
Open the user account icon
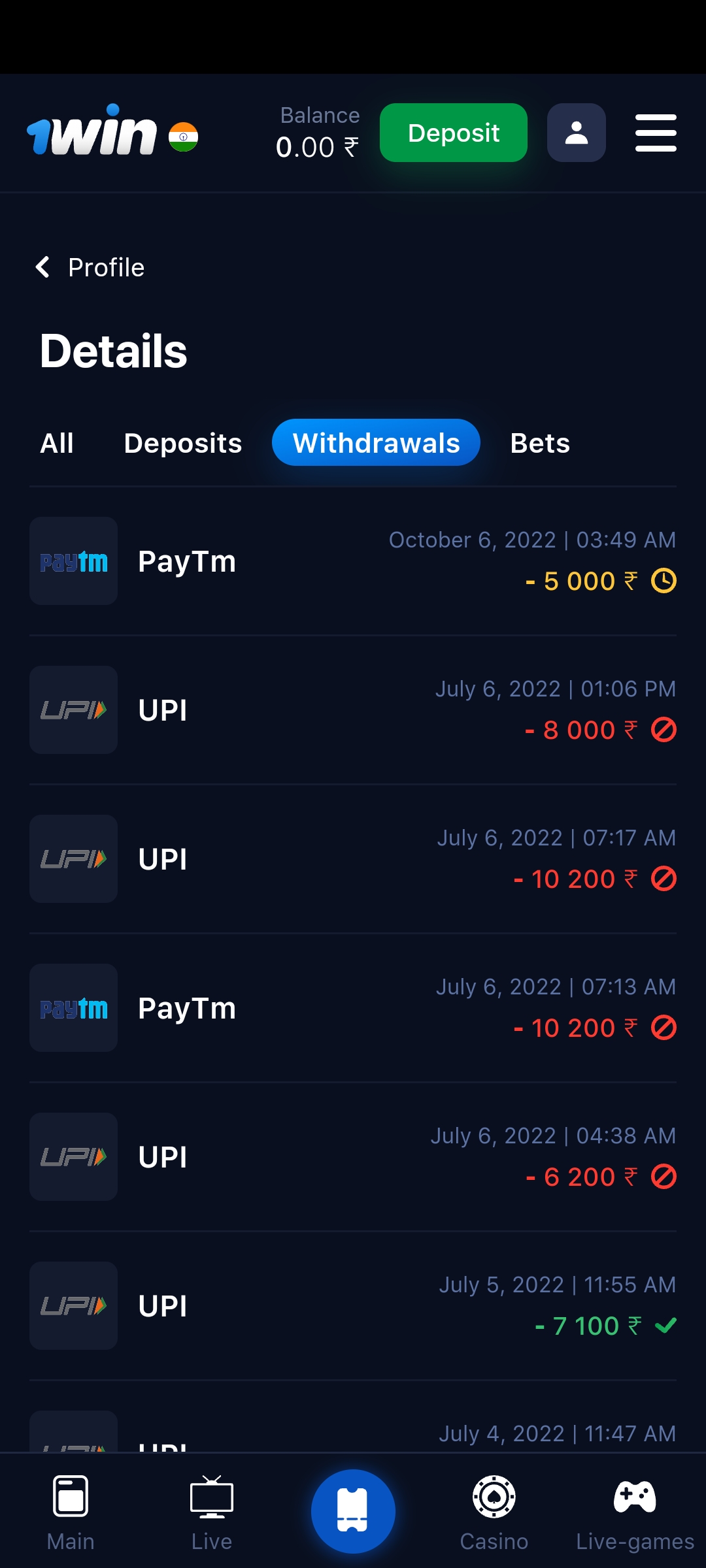coord(576,133)
